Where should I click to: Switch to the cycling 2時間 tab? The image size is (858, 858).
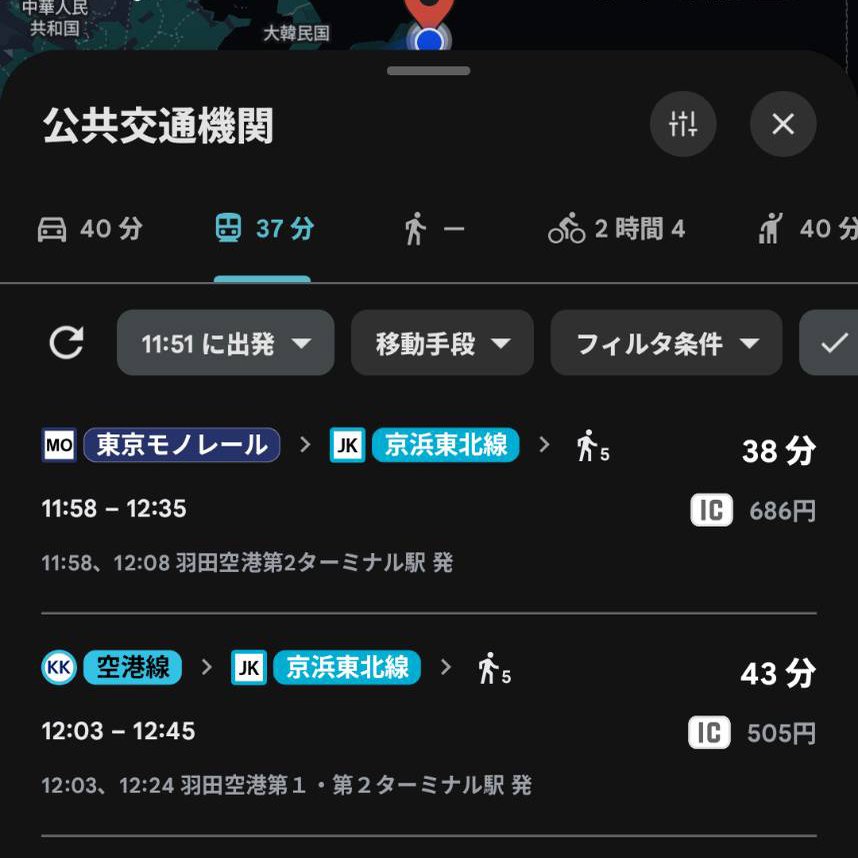[616, 230]
